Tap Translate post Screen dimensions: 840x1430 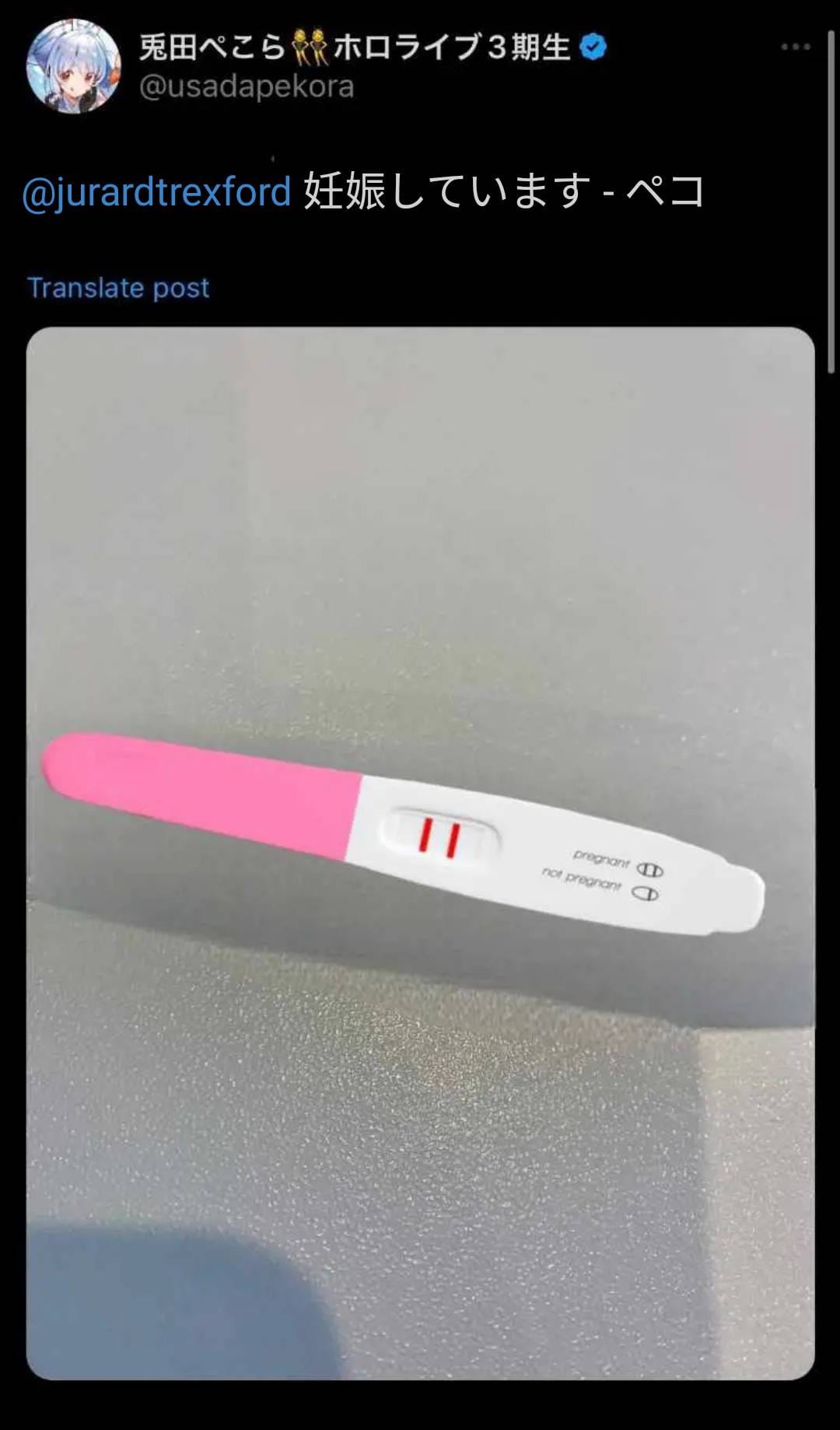click(118, 288)
